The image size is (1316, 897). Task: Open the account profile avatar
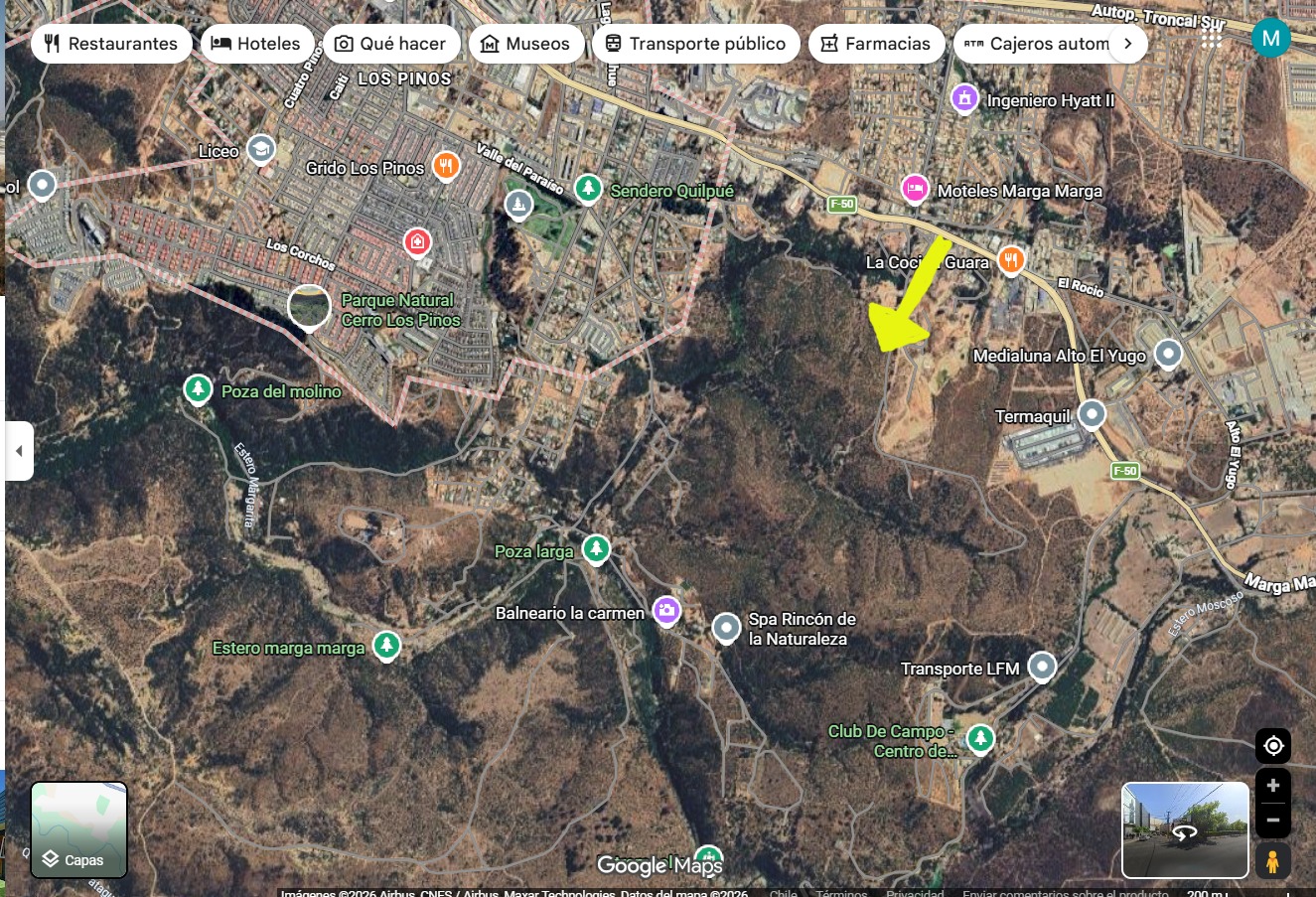[1270, 39]
